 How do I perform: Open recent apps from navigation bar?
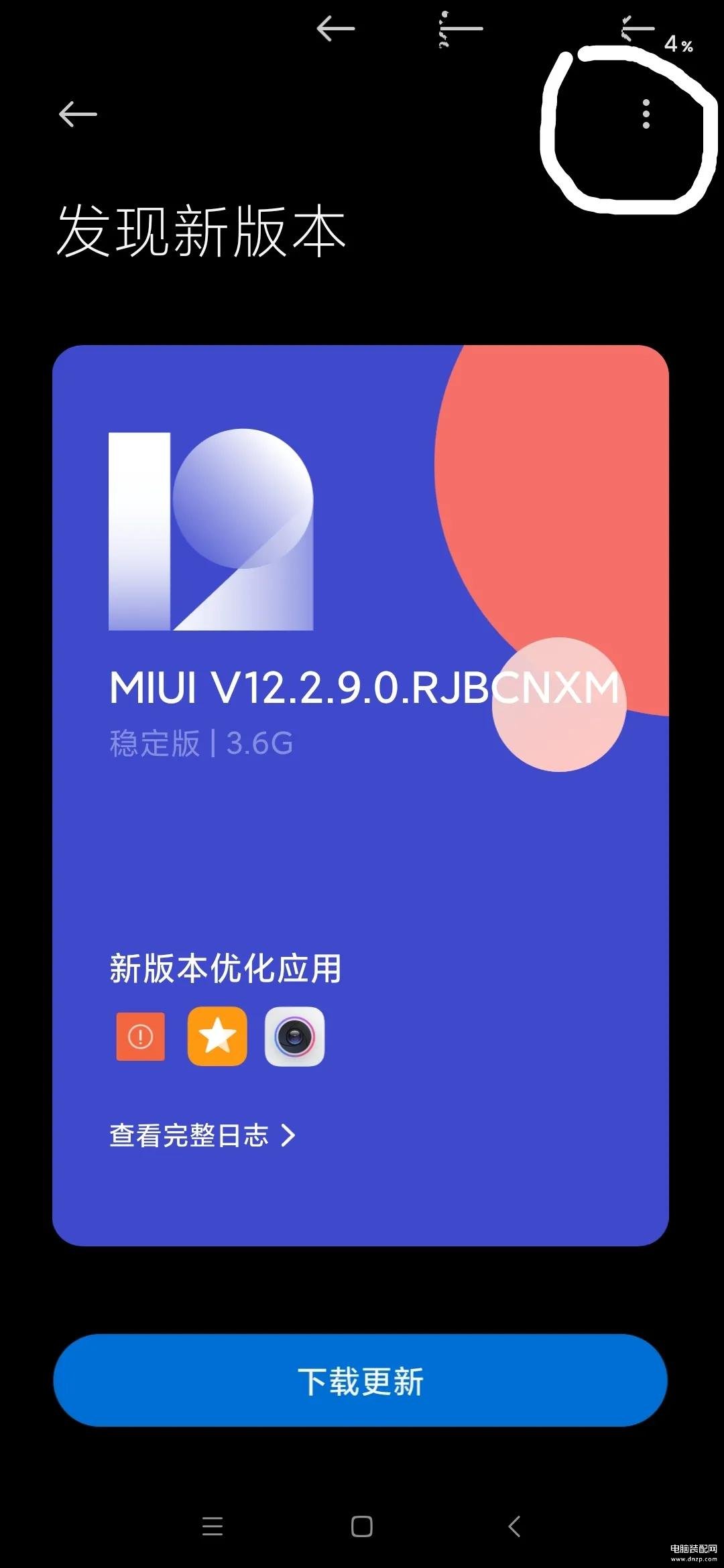tap(213, 1527)
